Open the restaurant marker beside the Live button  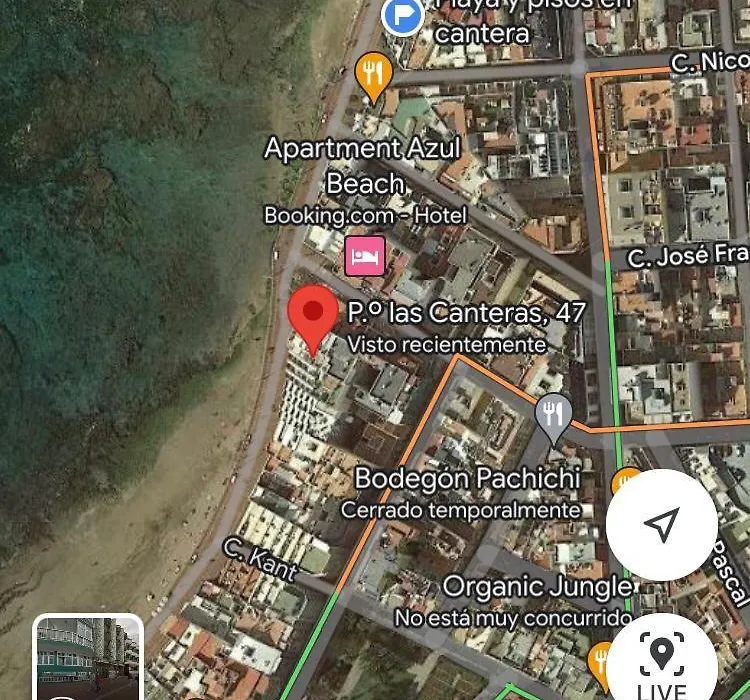601,660
